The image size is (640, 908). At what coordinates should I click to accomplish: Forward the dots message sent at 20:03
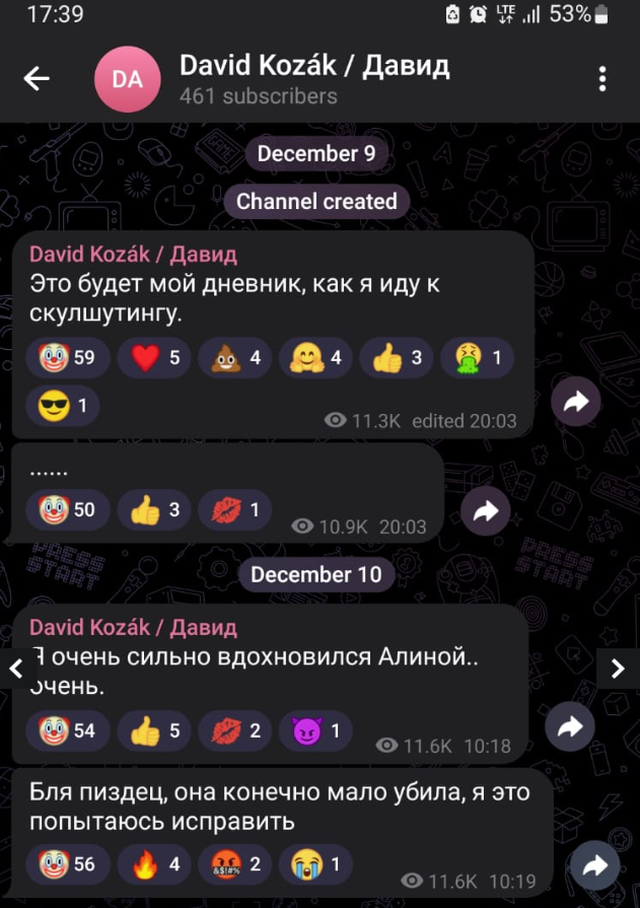click(486, 511)
